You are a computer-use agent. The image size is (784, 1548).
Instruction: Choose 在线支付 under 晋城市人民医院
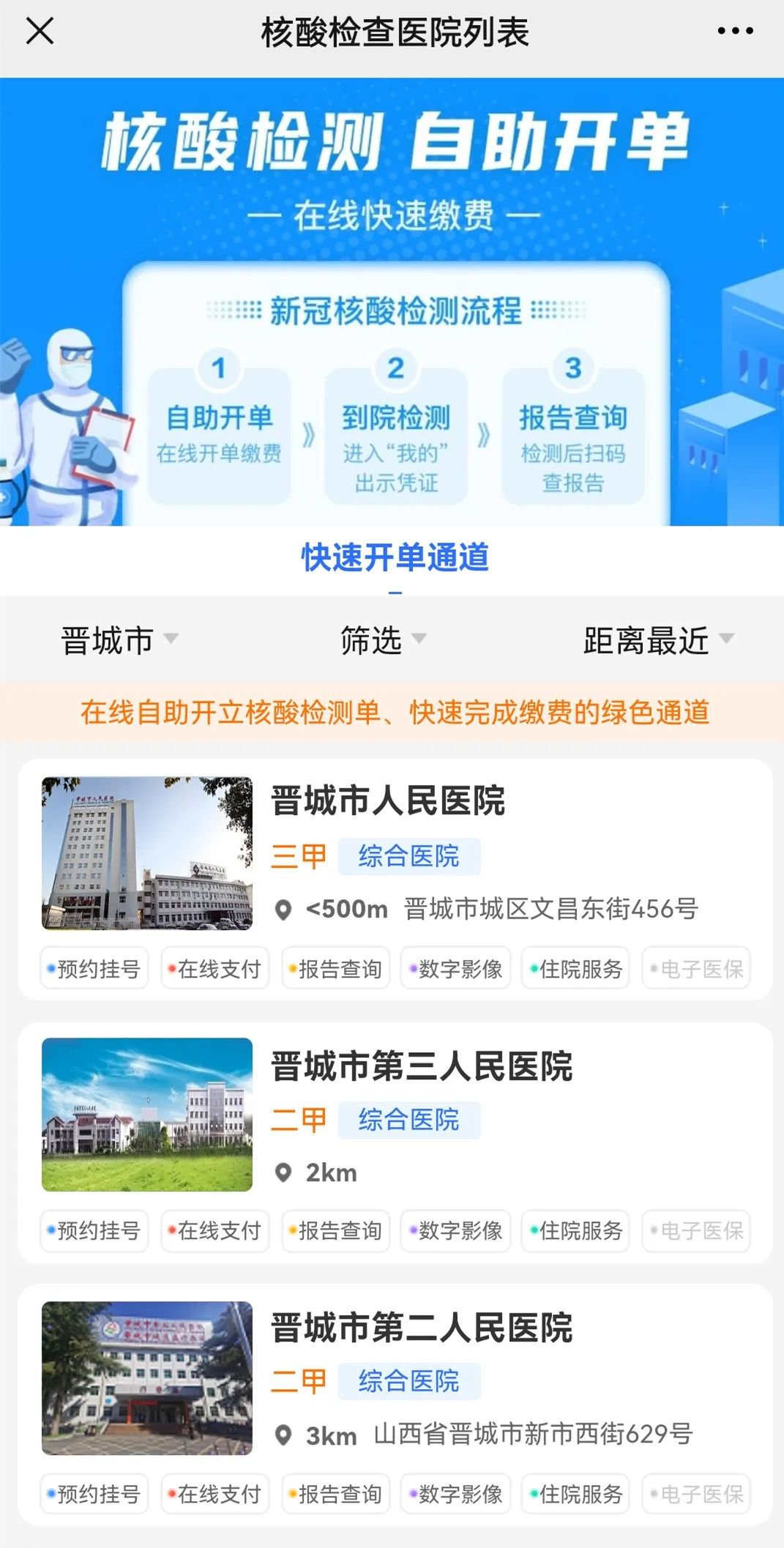[x=215, y=969]
